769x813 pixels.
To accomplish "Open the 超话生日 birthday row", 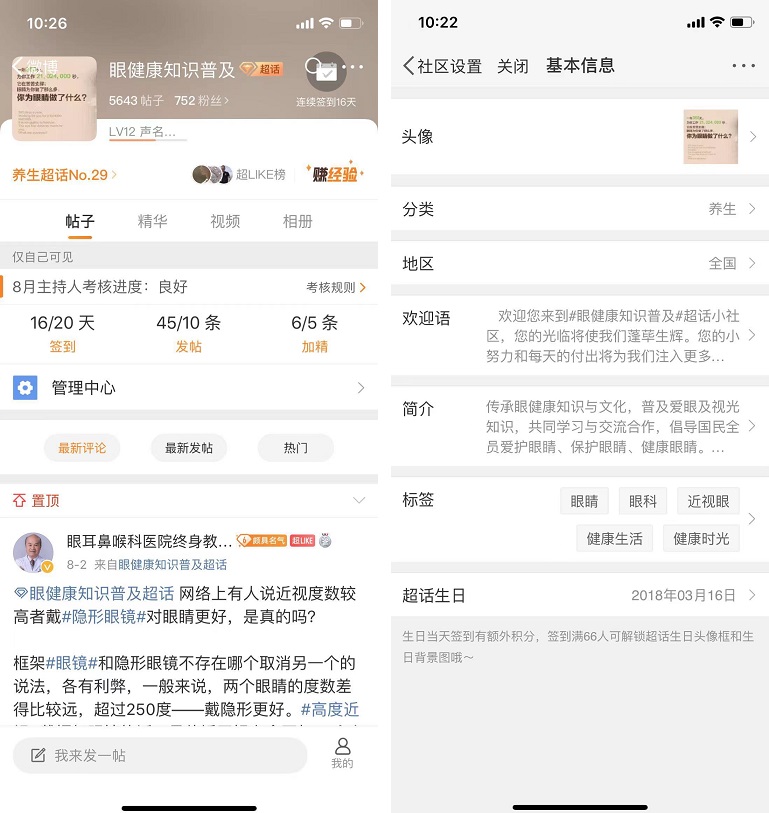I will pos(580,595).
